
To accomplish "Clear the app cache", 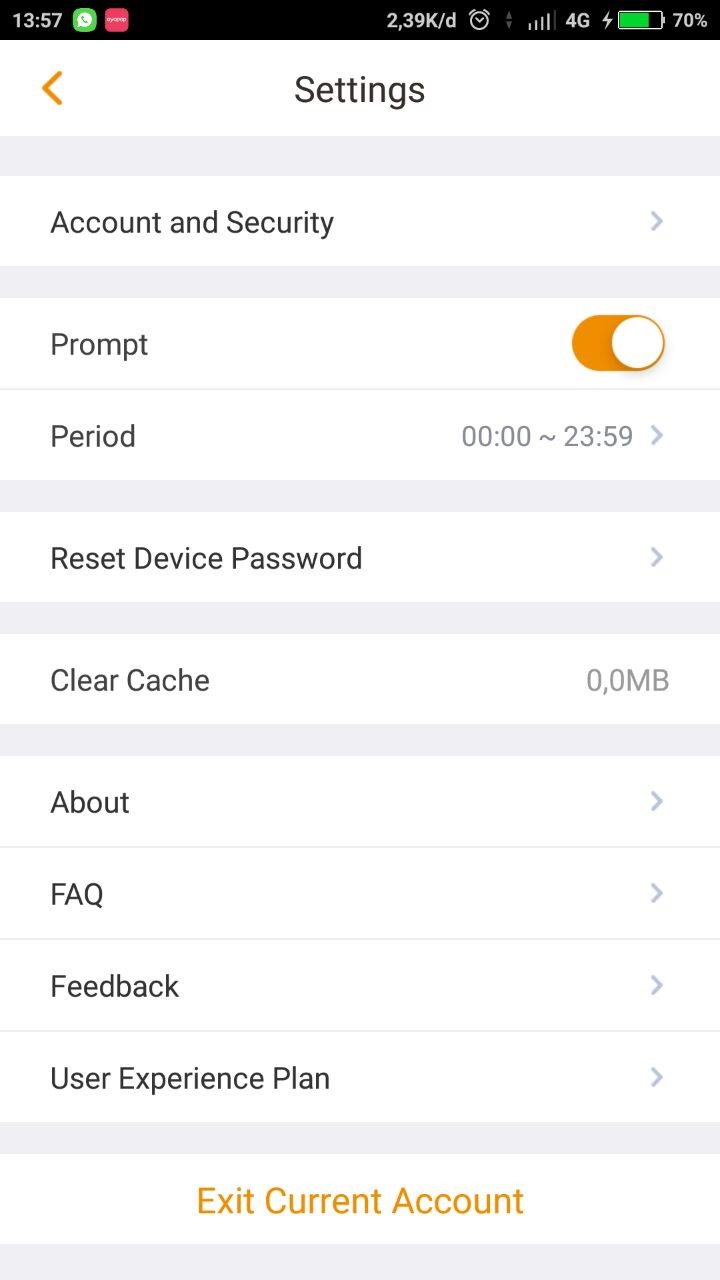I will tap(360, 680).
